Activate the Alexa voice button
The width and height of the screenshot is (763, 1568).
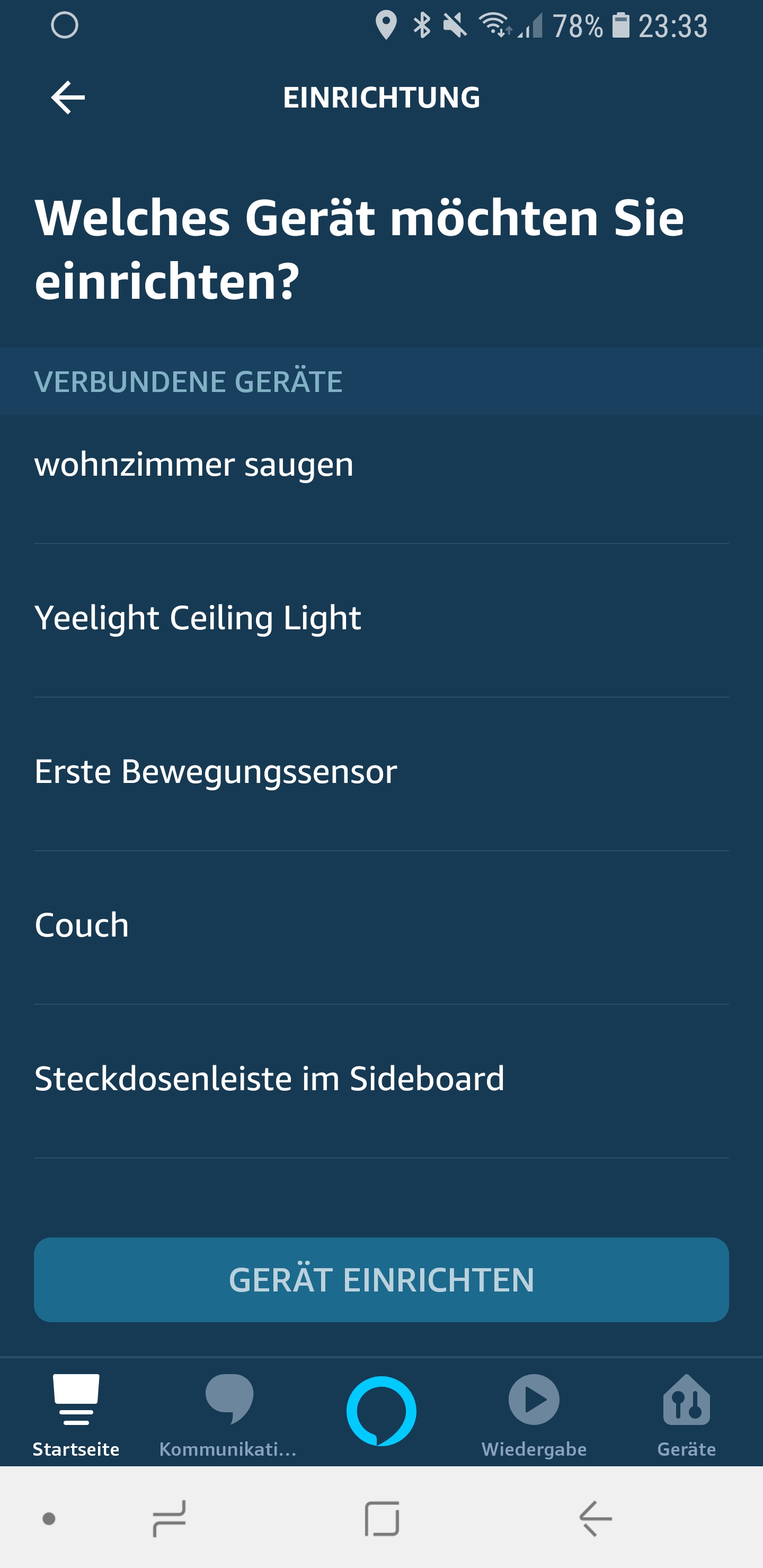pos(381,1410)
